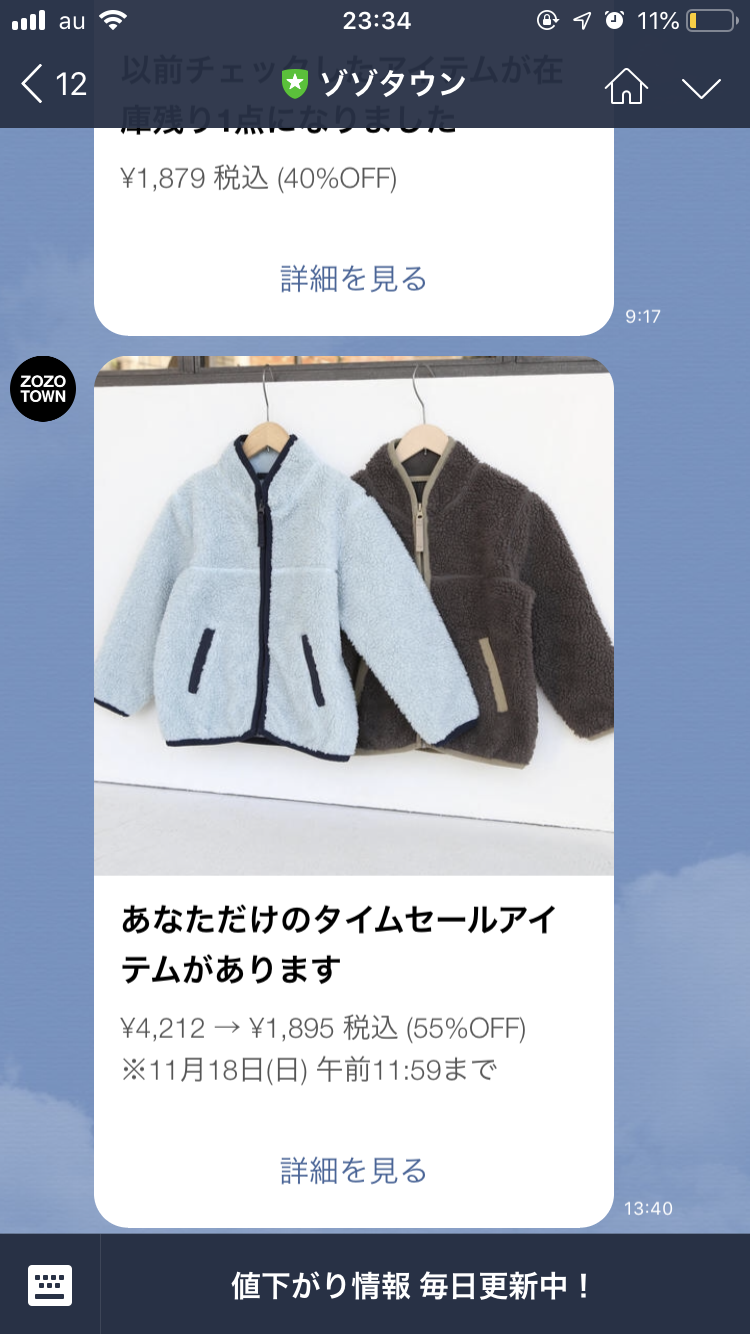This screenshot has height=1334, width=750.
Task: Open 詳細を見る for the ¥1,879 item
Action: click(353, 279)
